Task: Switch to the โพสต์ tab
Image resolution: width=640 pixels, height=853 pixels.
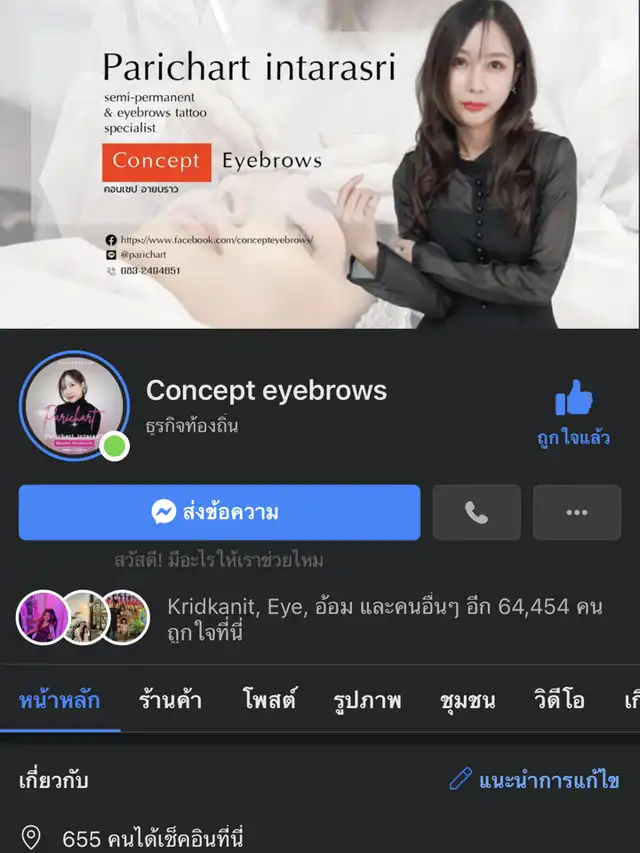Action: coord(269,700)
